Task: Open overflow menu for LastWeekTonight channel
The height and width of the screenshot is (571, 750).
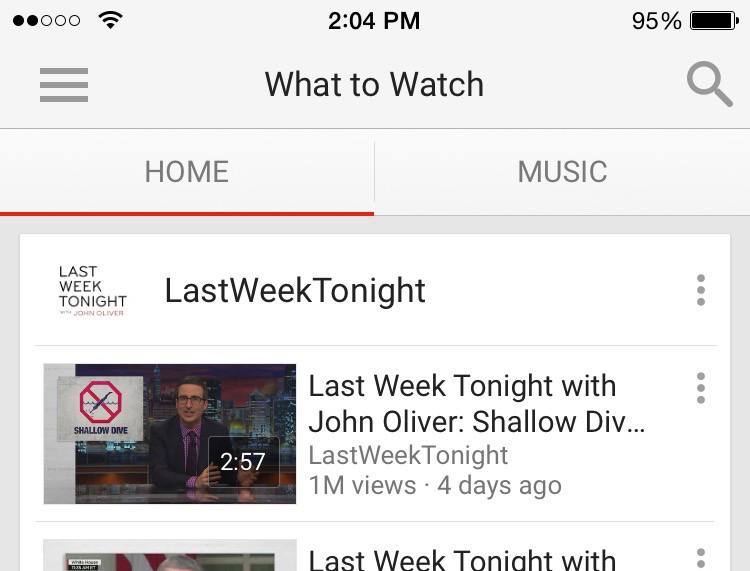Action: [701, 290]
